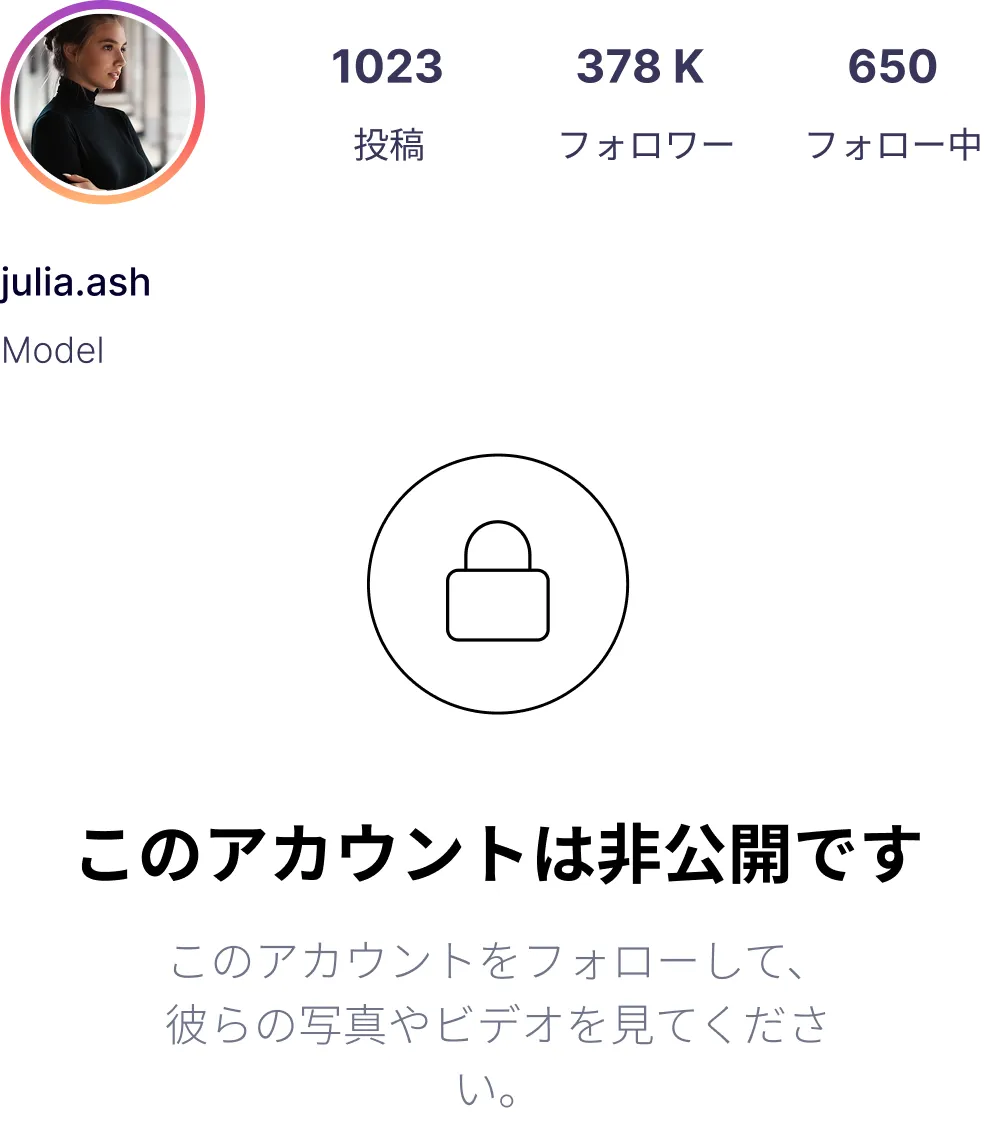Viewport: 996px width, 1122px height.
Task: Click the 378 K follower figure
Action: pos(642,68)
